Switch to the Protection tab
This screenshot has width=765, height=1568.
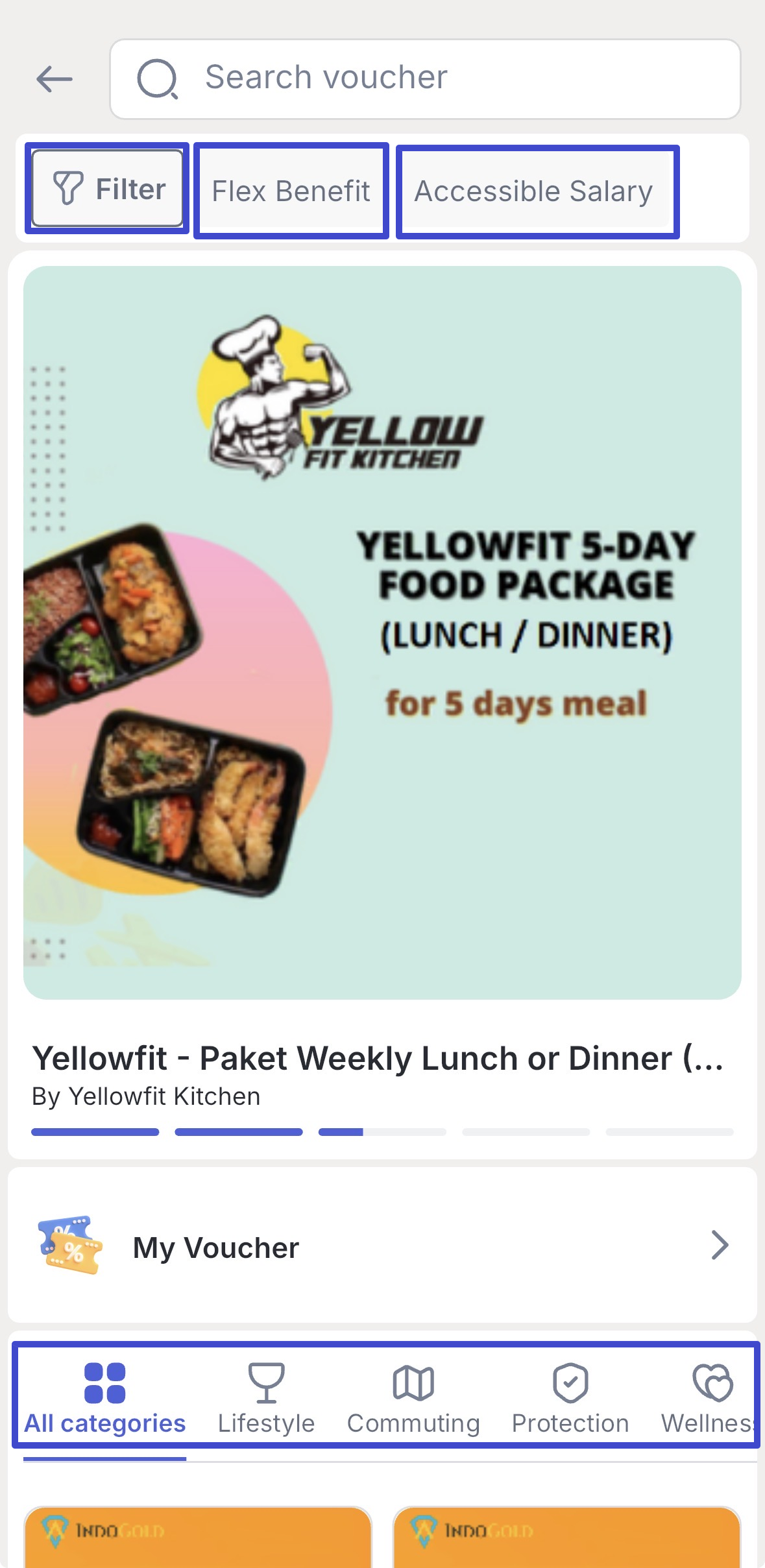click(x=570, y=1397)
